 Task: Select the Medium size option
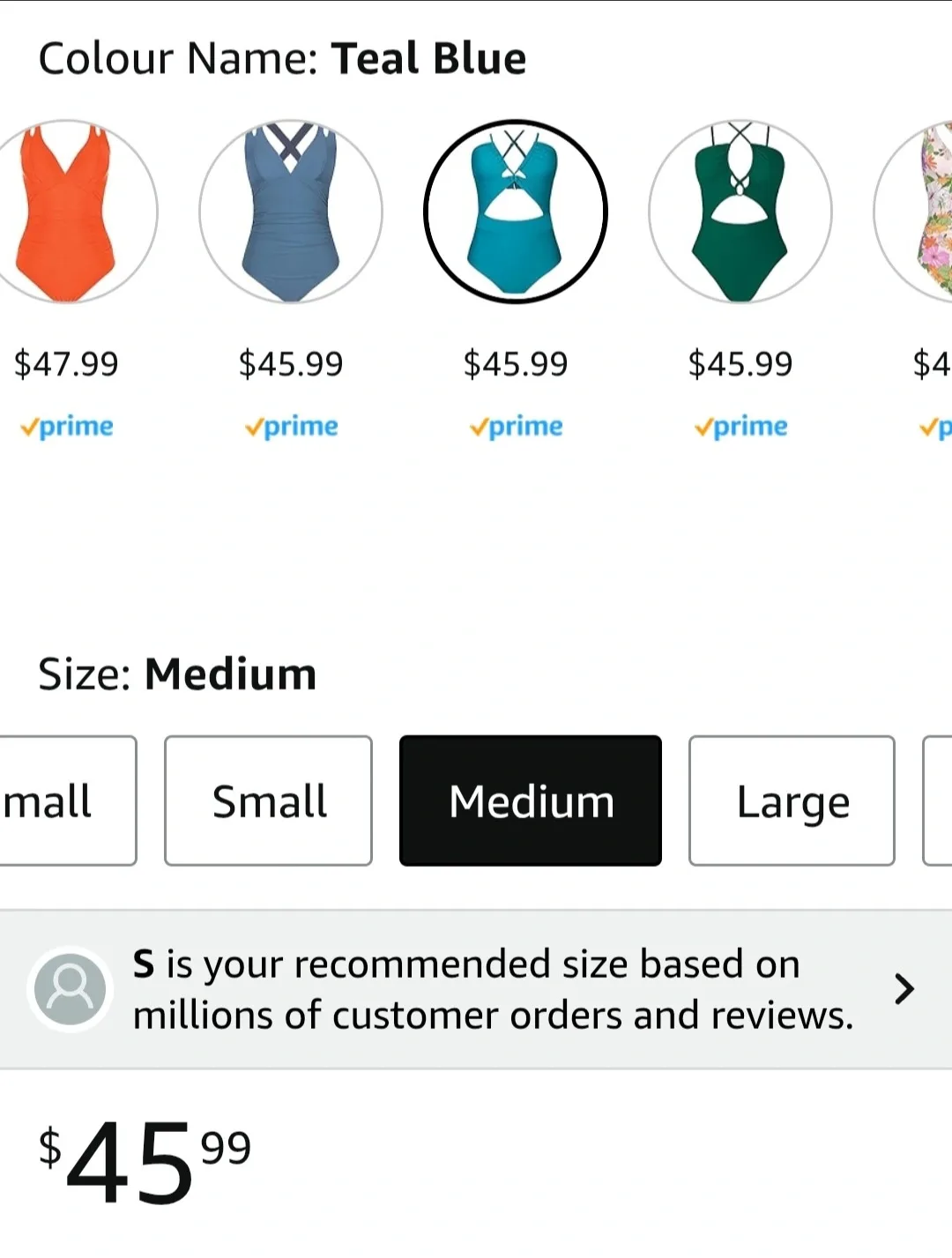click(x=530, y=800)
